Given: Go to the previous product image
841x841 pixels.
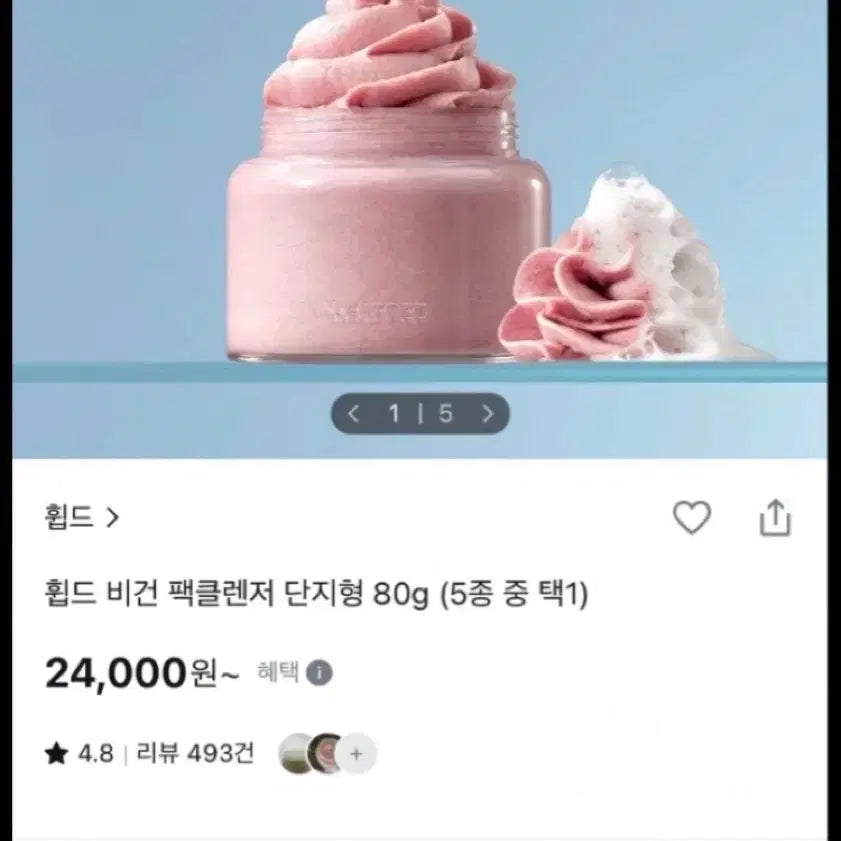Looking at the screenshot, I should point(353,413).
